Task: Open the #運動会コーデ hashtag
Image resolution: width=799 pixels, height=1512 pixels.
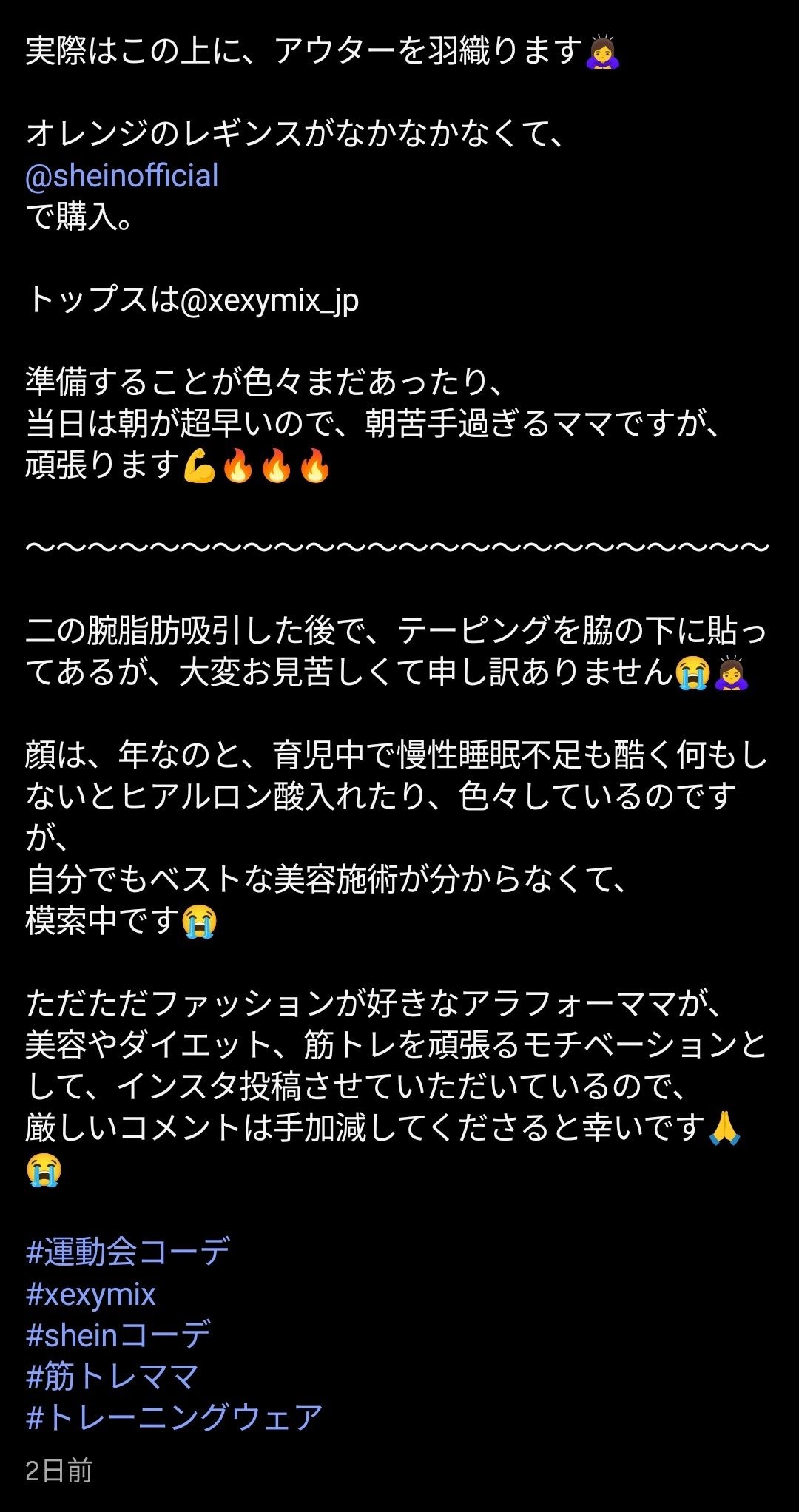Action: pyautogui.click(x=128, y=1252)
